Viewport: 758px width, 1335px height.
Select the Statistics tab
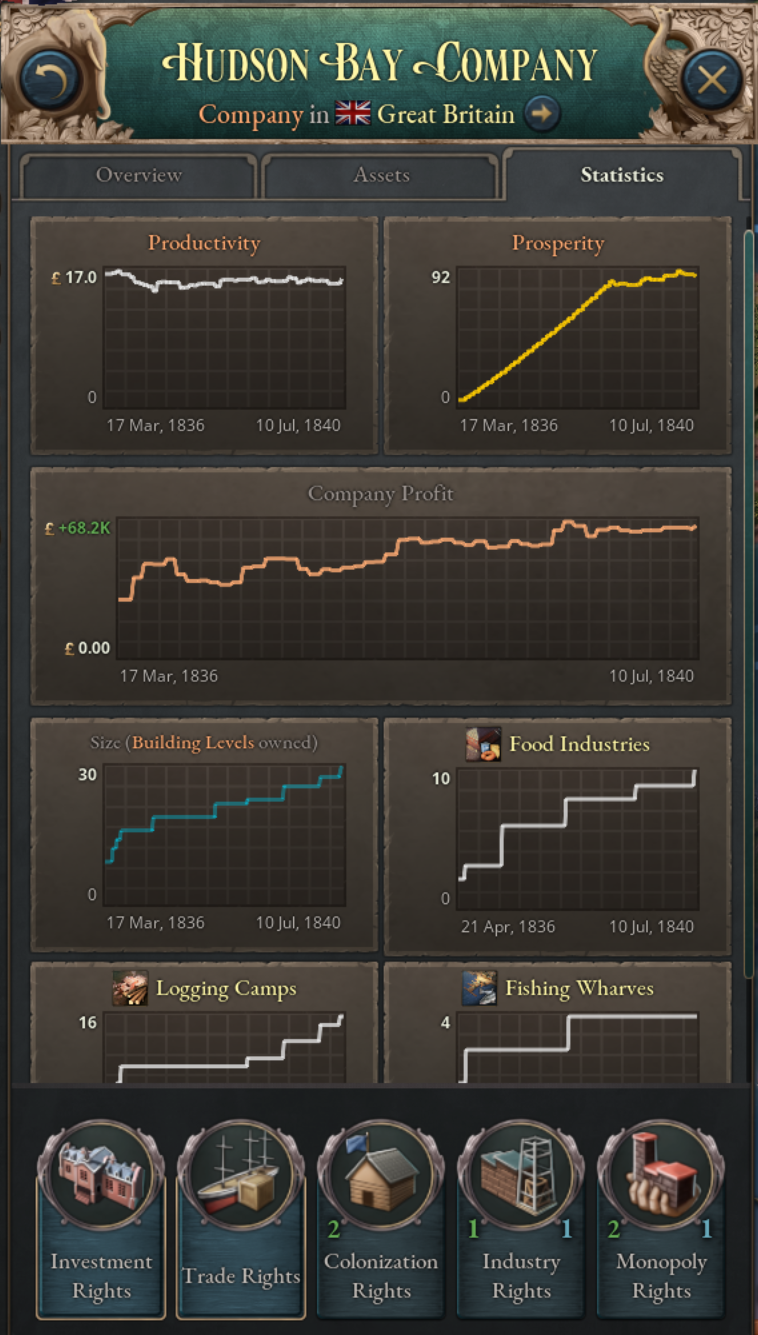[622, 175]
